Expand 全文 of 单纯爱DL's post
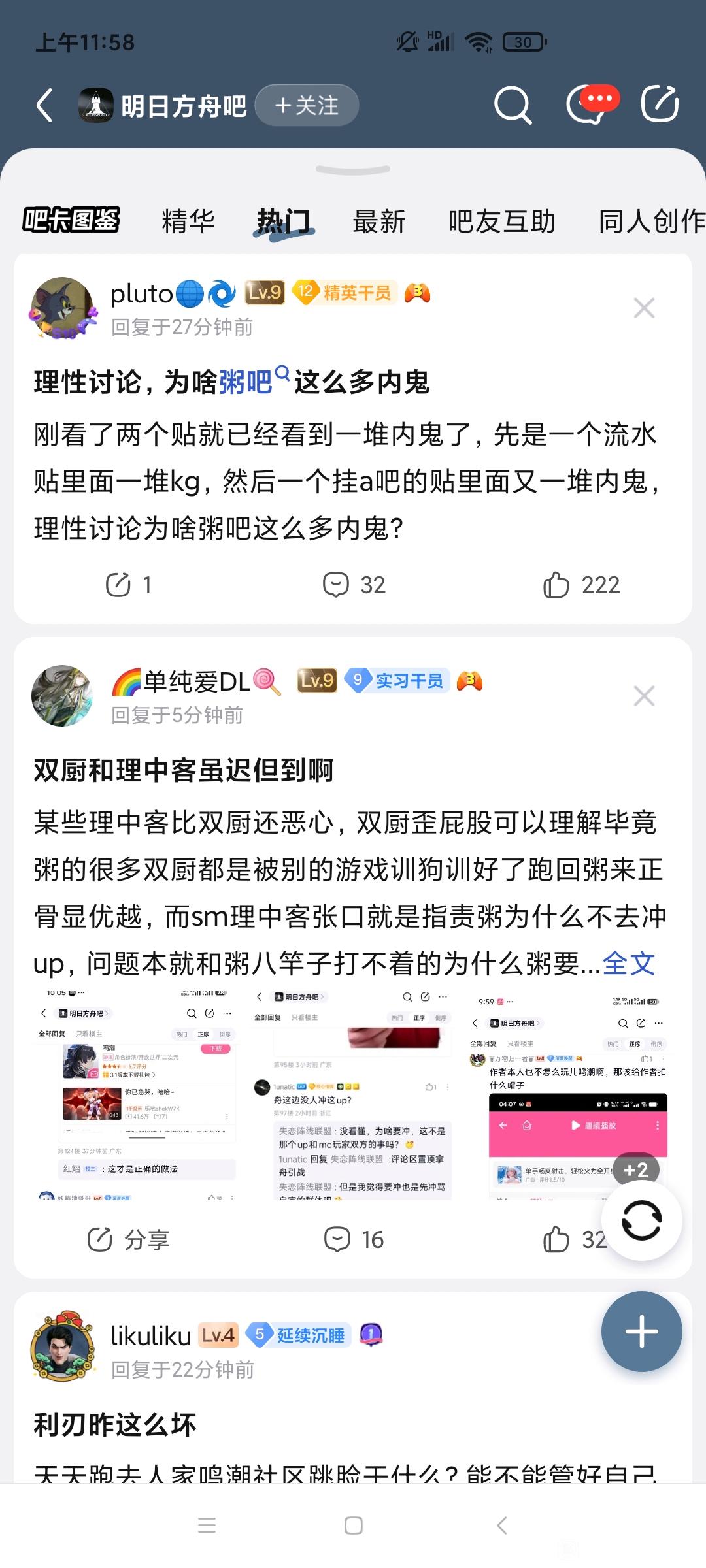The height and width of the screenshot is (1568, 706). [628, 963]
